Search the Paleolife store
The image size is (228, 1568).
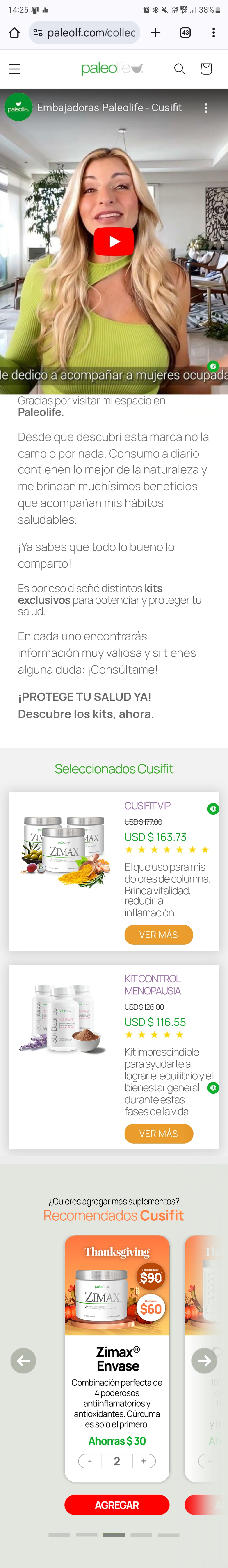coord(179,69)
